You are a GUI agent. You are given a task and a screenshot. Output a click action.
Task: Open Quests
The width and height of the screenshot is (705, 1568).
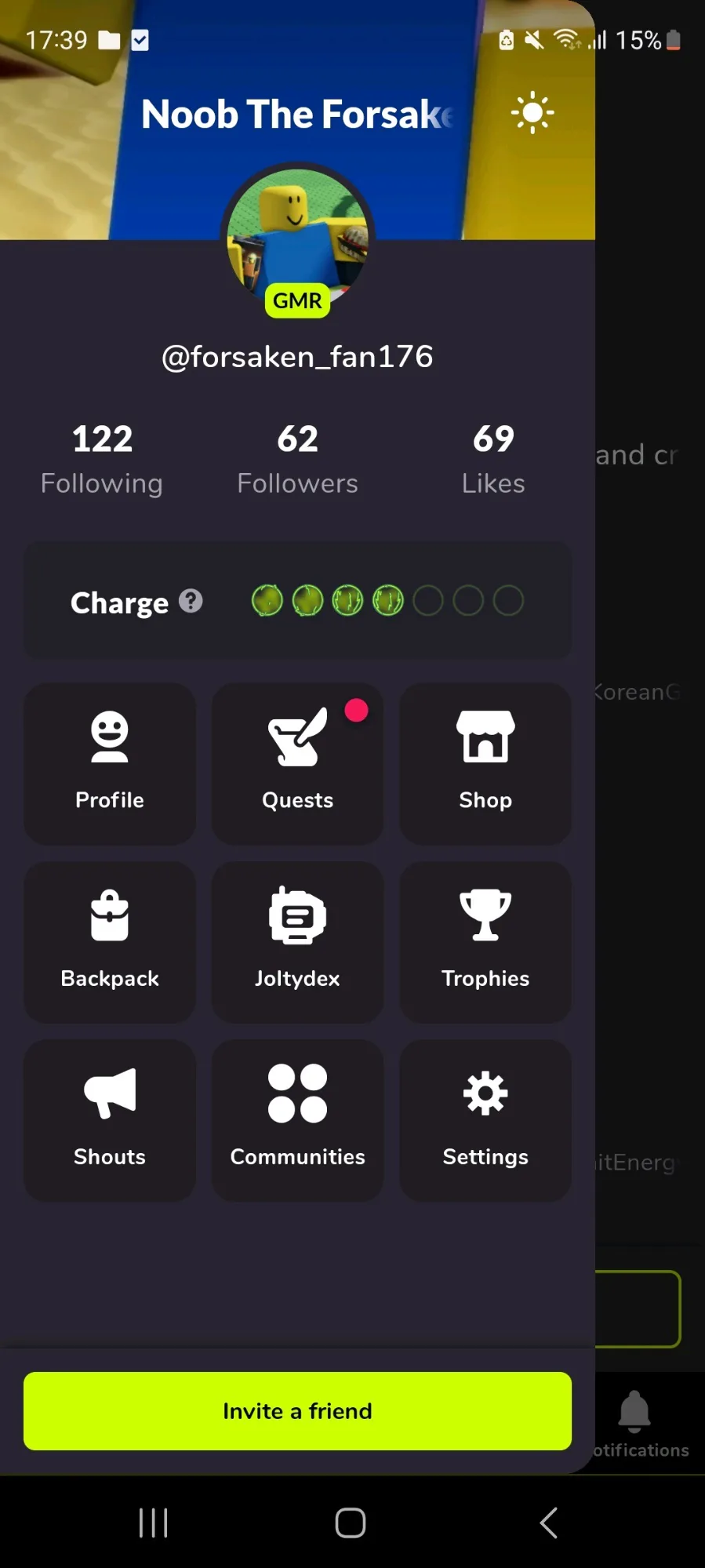(297, 763)
